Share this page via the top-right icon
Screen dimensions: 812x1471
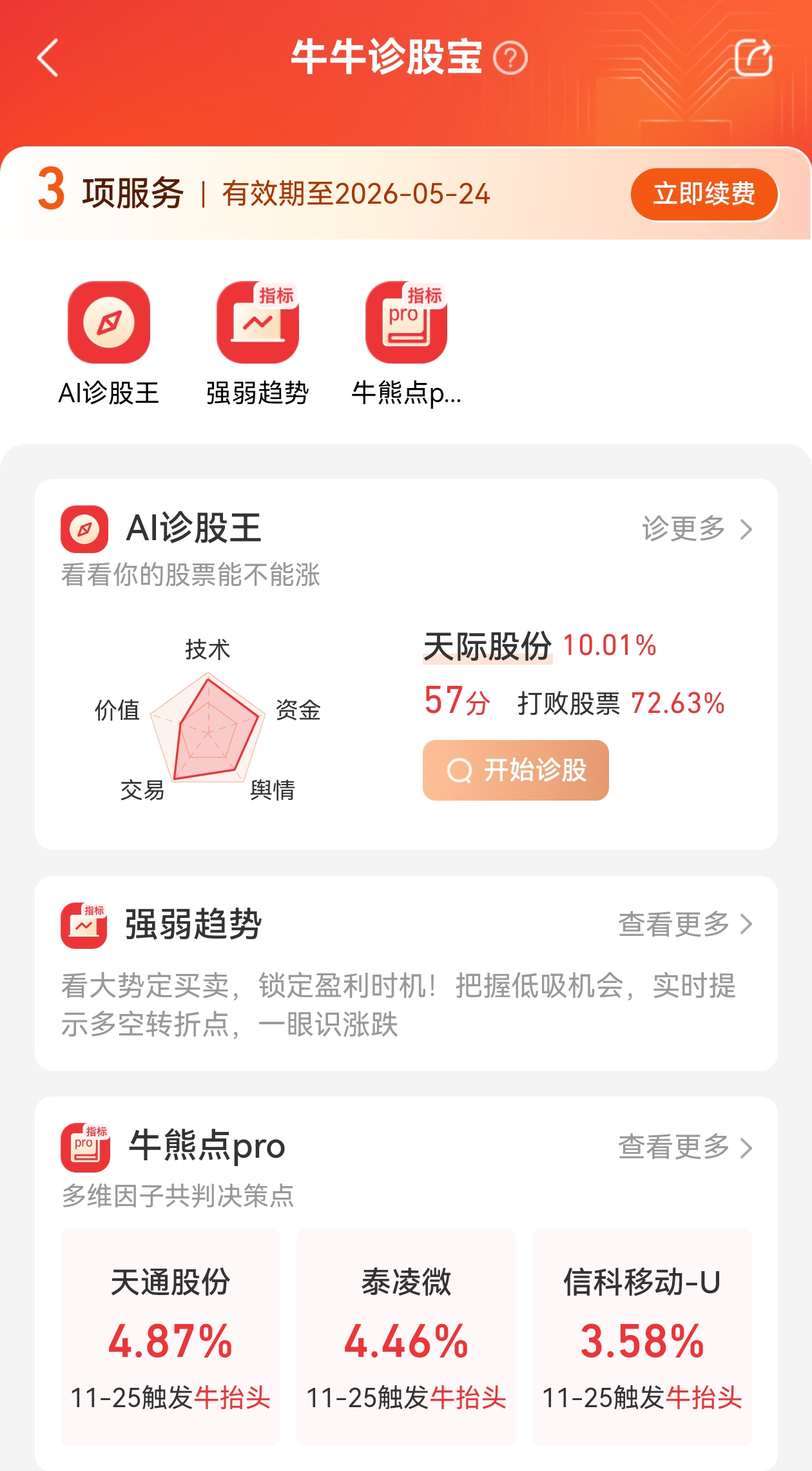(753, 58)
